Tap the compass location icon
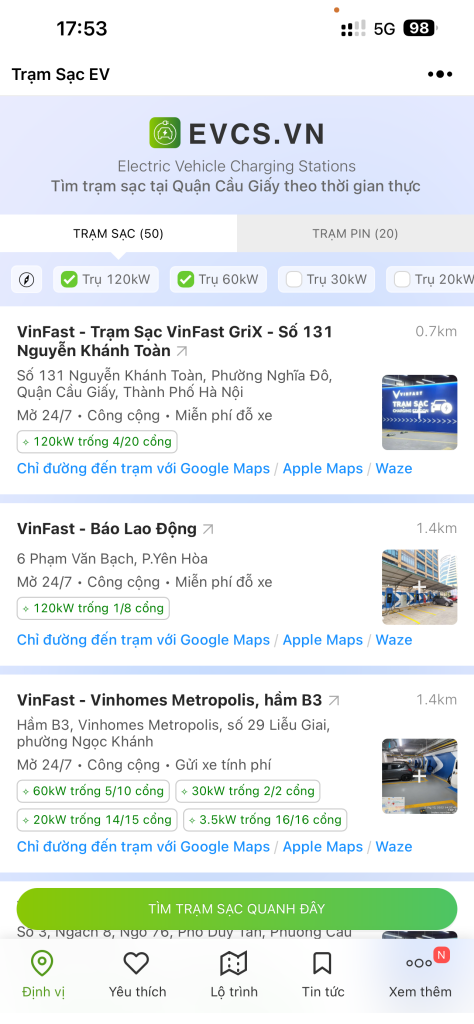Image resolution: width=474 pixels, height=1024 pixels. point(27,280)
